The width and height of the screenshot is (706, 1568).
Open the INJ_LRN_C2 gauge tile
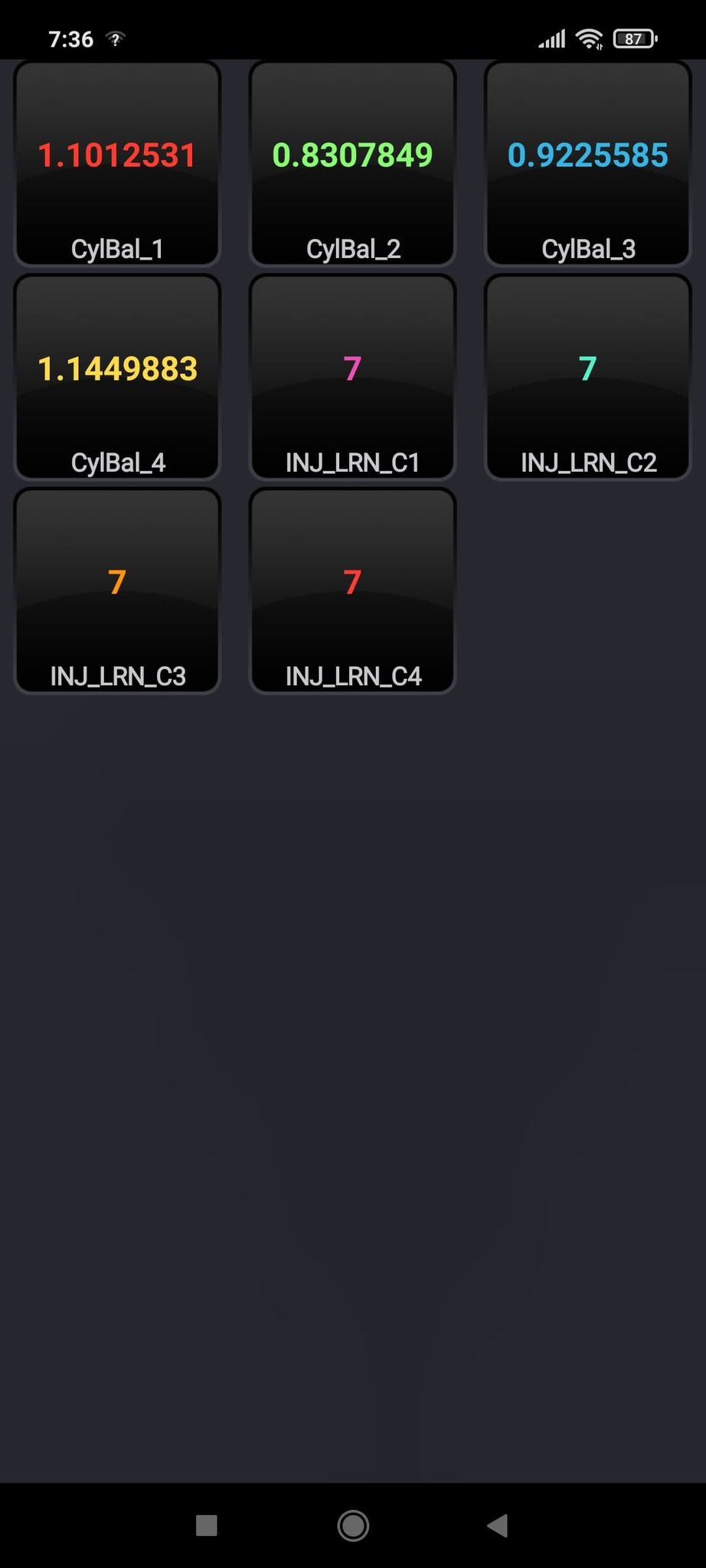point(587,377)
